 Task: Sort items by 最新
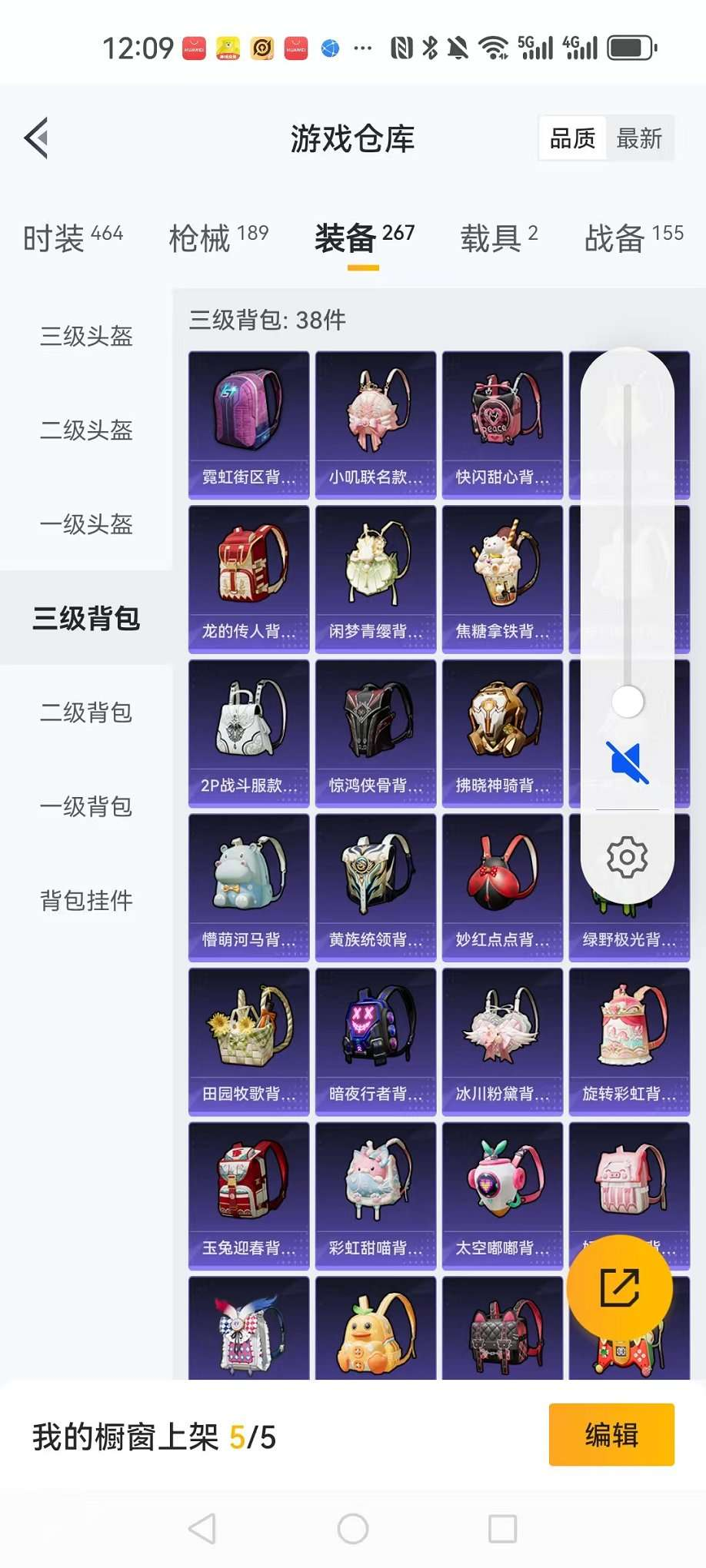[x=639, y=138]
